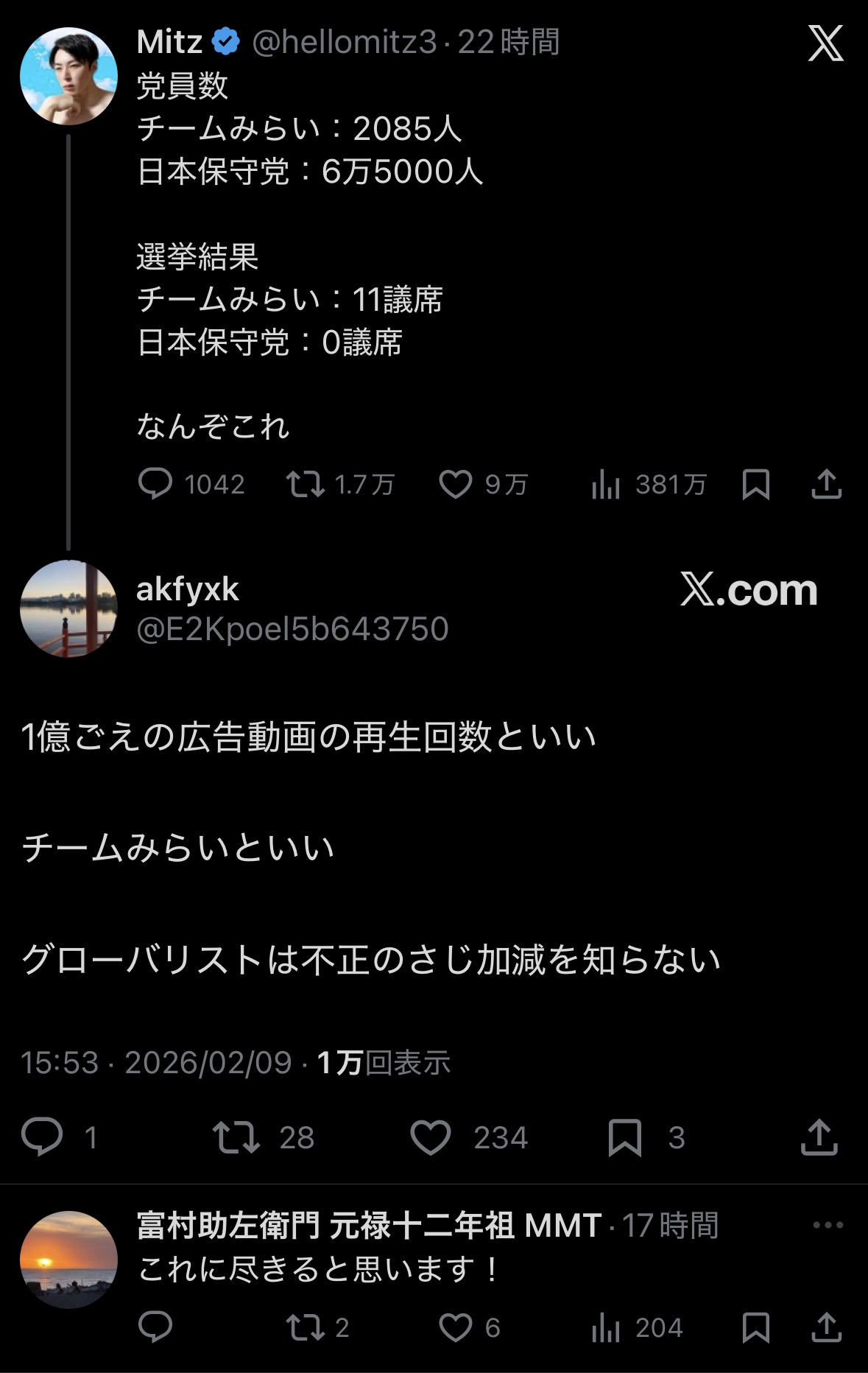Bookmark 富村助左衛門's reply
Viewport: 868px width, 1373px height.
click(x=755, y=1327)
